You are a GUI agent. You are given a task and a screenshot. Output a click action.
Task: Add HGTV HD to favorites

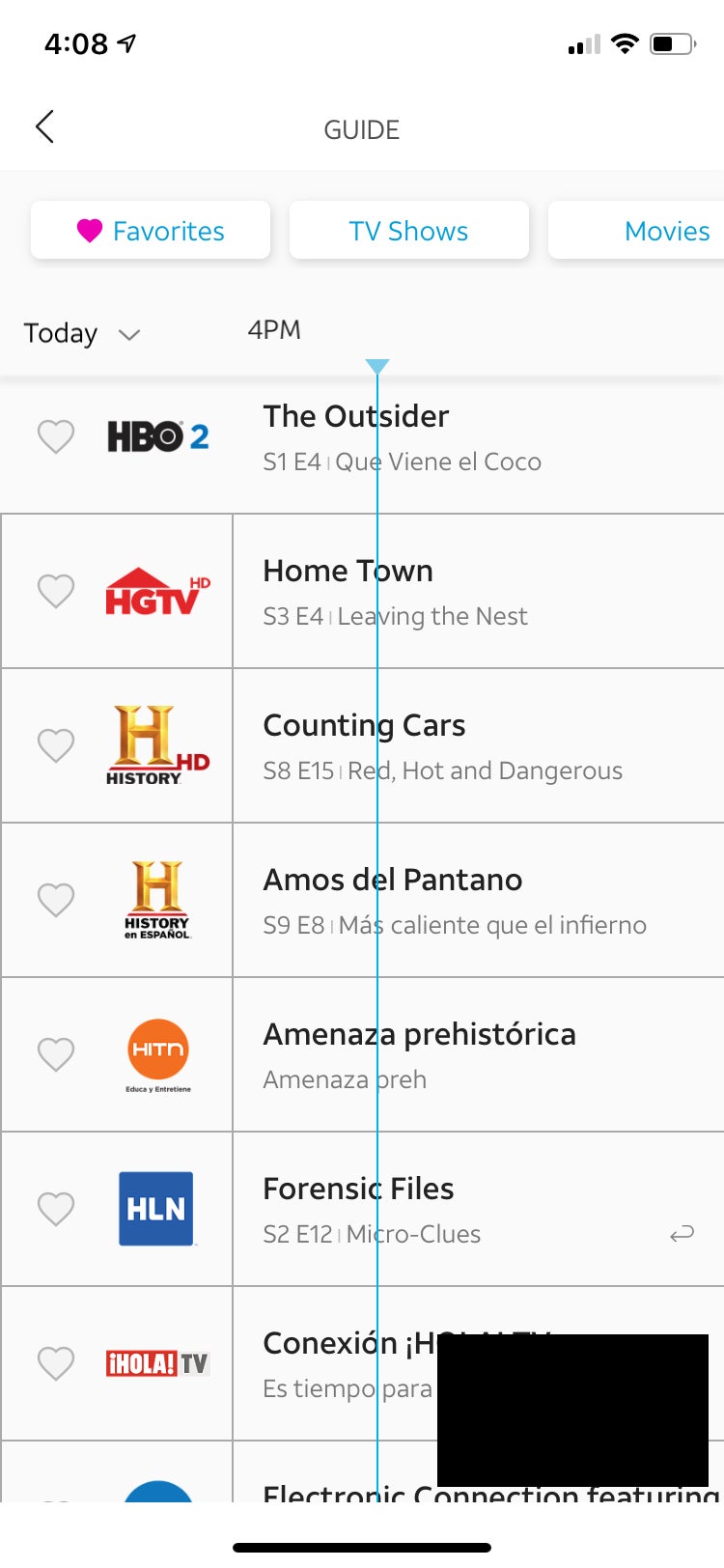[x=56, y=591]
